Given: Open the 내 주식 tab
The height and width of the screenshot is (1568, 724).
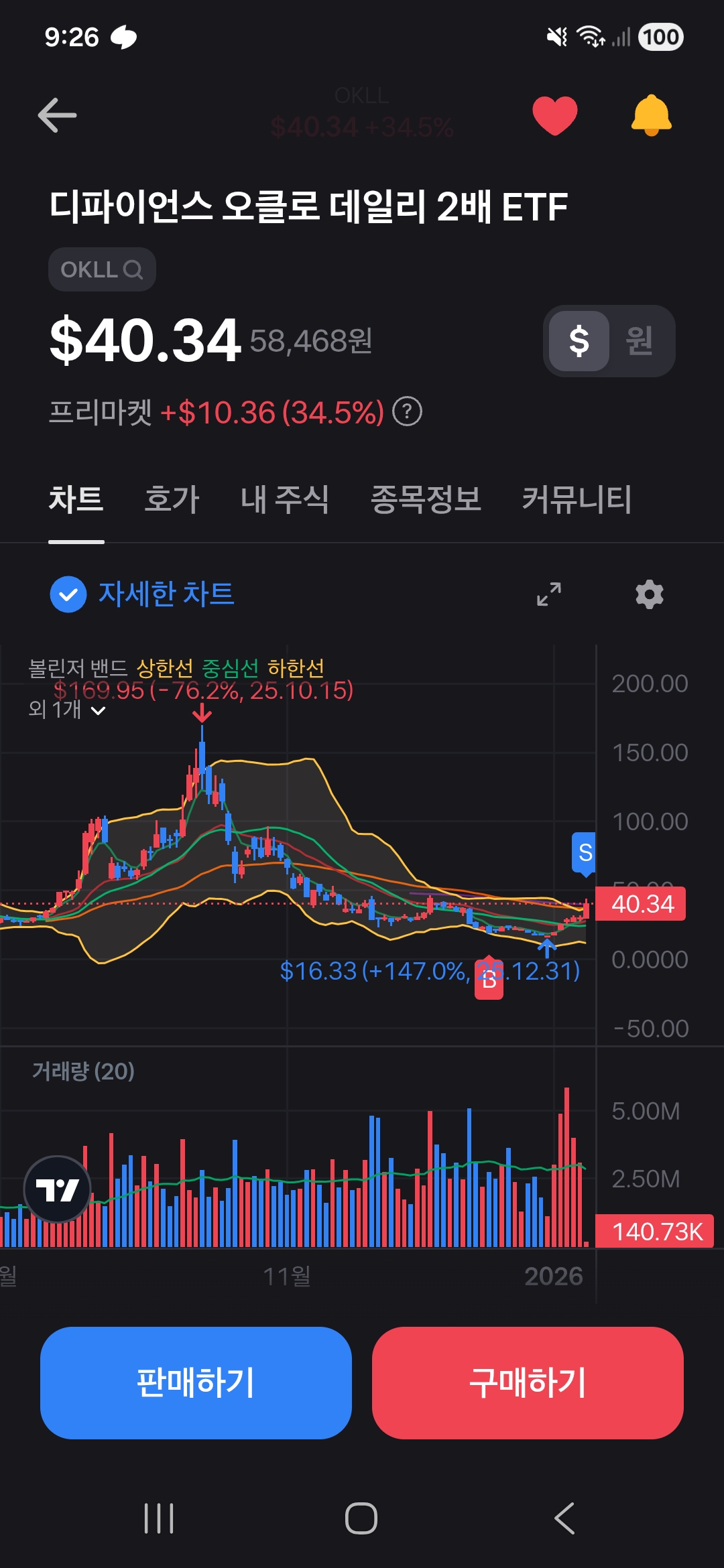Looking at the screenshot, I should pyautogui.click(x=284, y=499).
